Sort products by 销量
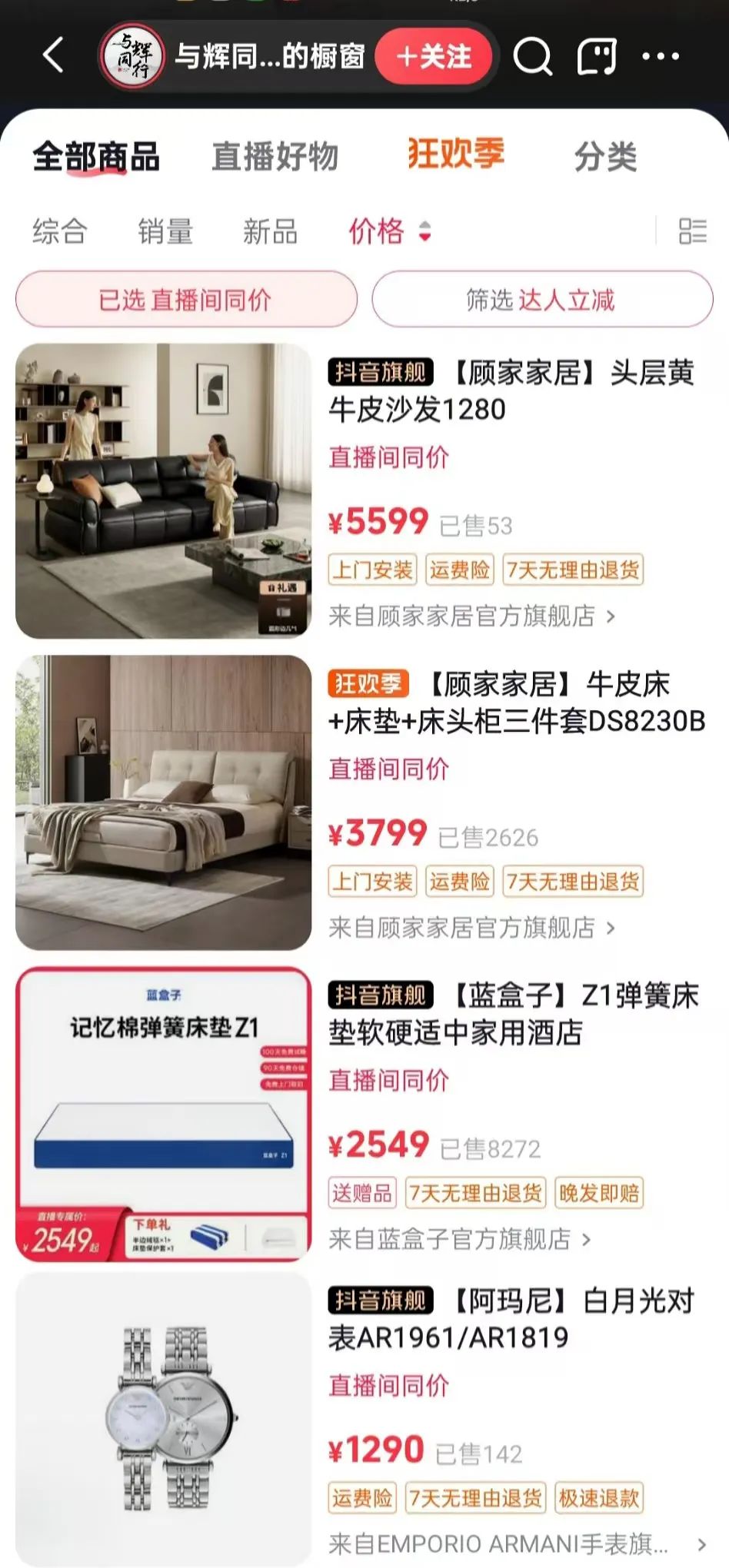 (x=165, y=231)
